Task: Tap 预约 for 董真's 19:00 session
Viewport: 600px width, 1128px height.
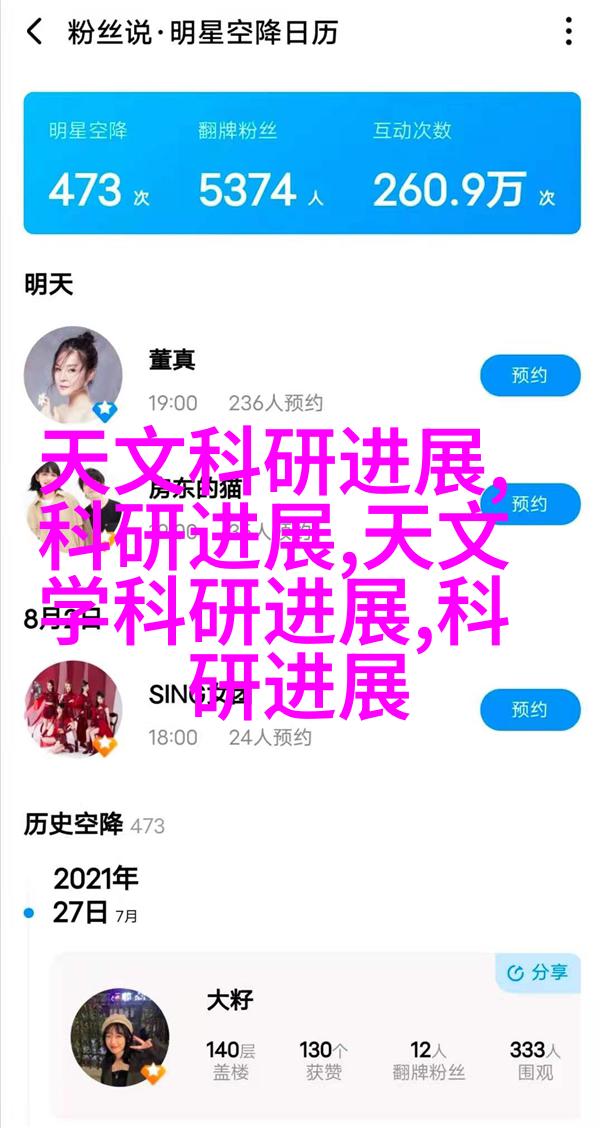Action: coord(530,376)
